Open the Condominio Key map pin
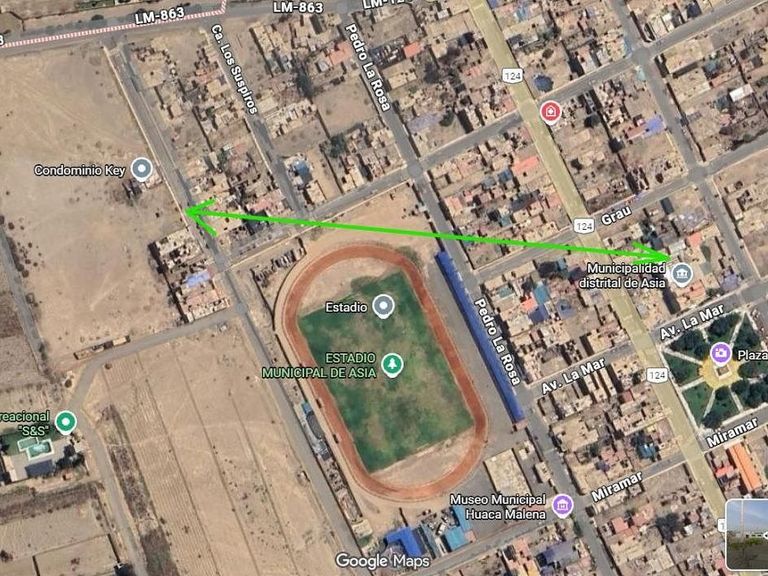This screenshot has width=768, height=576. (142, 169)
